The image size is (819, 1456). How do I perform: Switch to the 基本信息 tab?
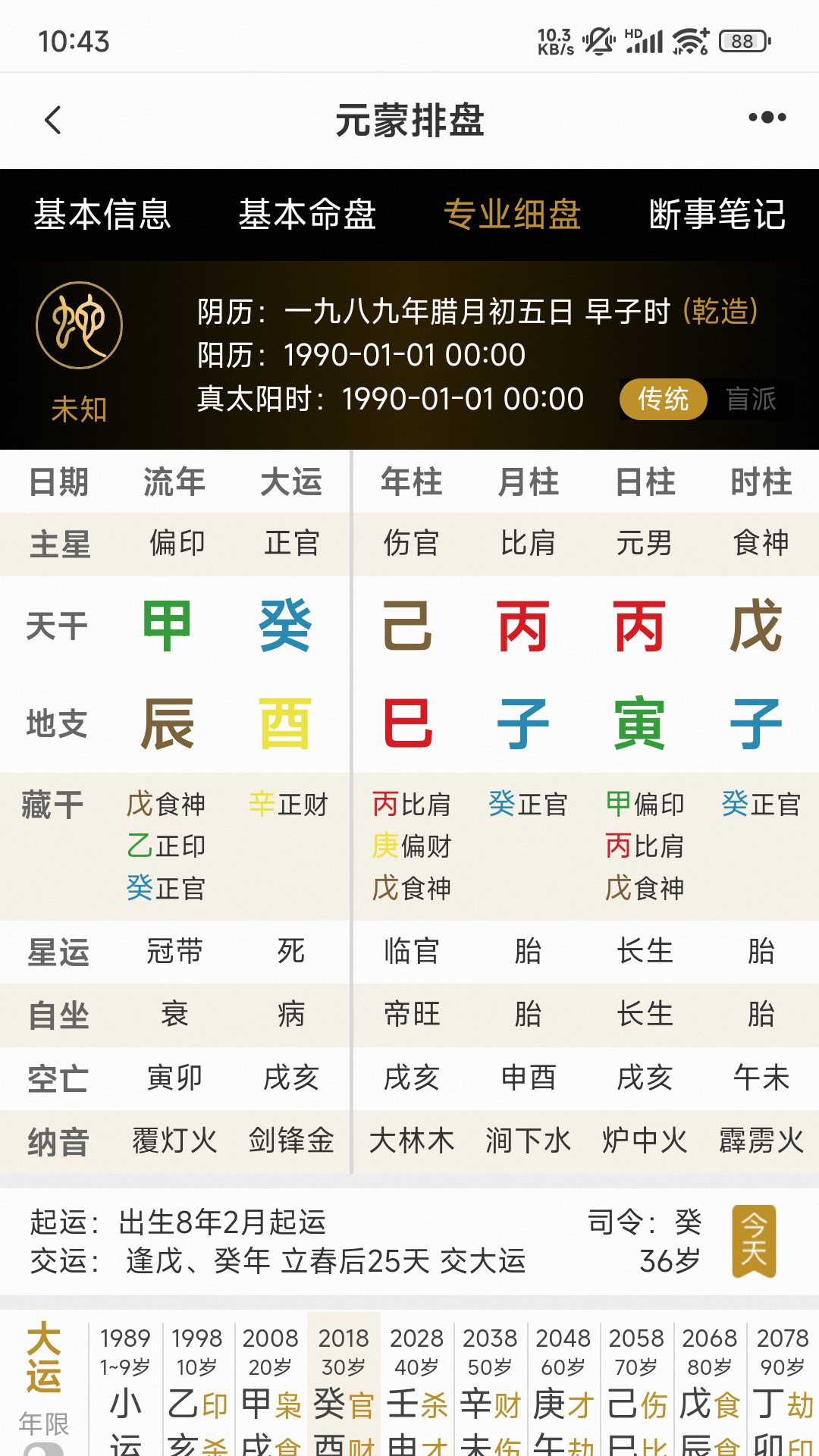(102, 215)
